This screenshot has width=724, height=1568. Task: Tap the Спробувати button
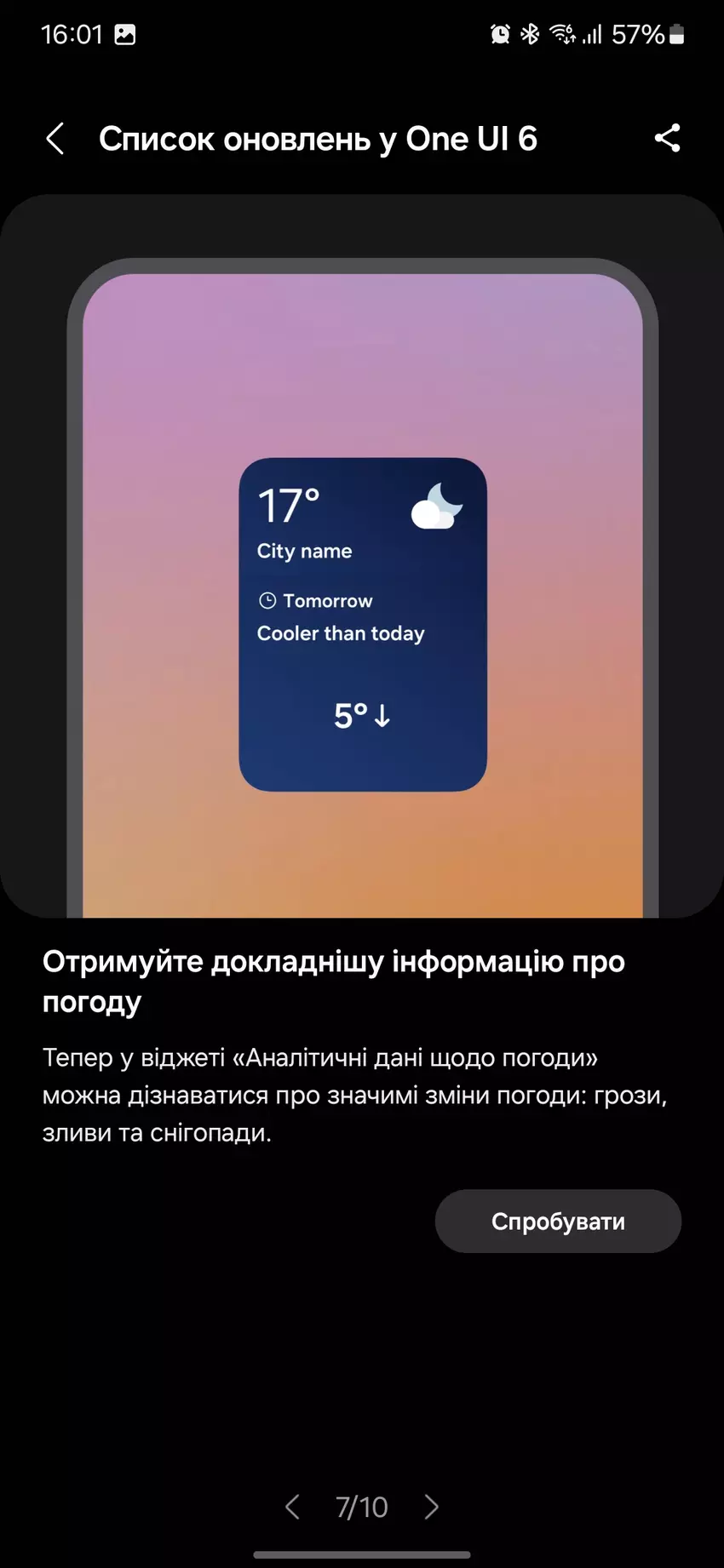pos(558,1221)
